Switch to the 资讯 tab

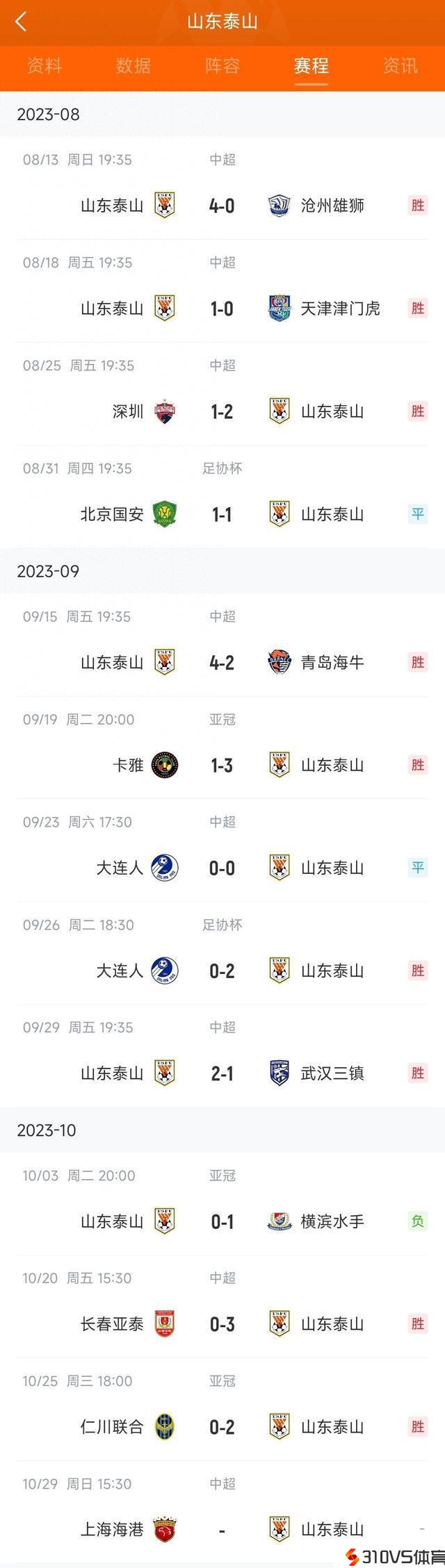[400, 66]
